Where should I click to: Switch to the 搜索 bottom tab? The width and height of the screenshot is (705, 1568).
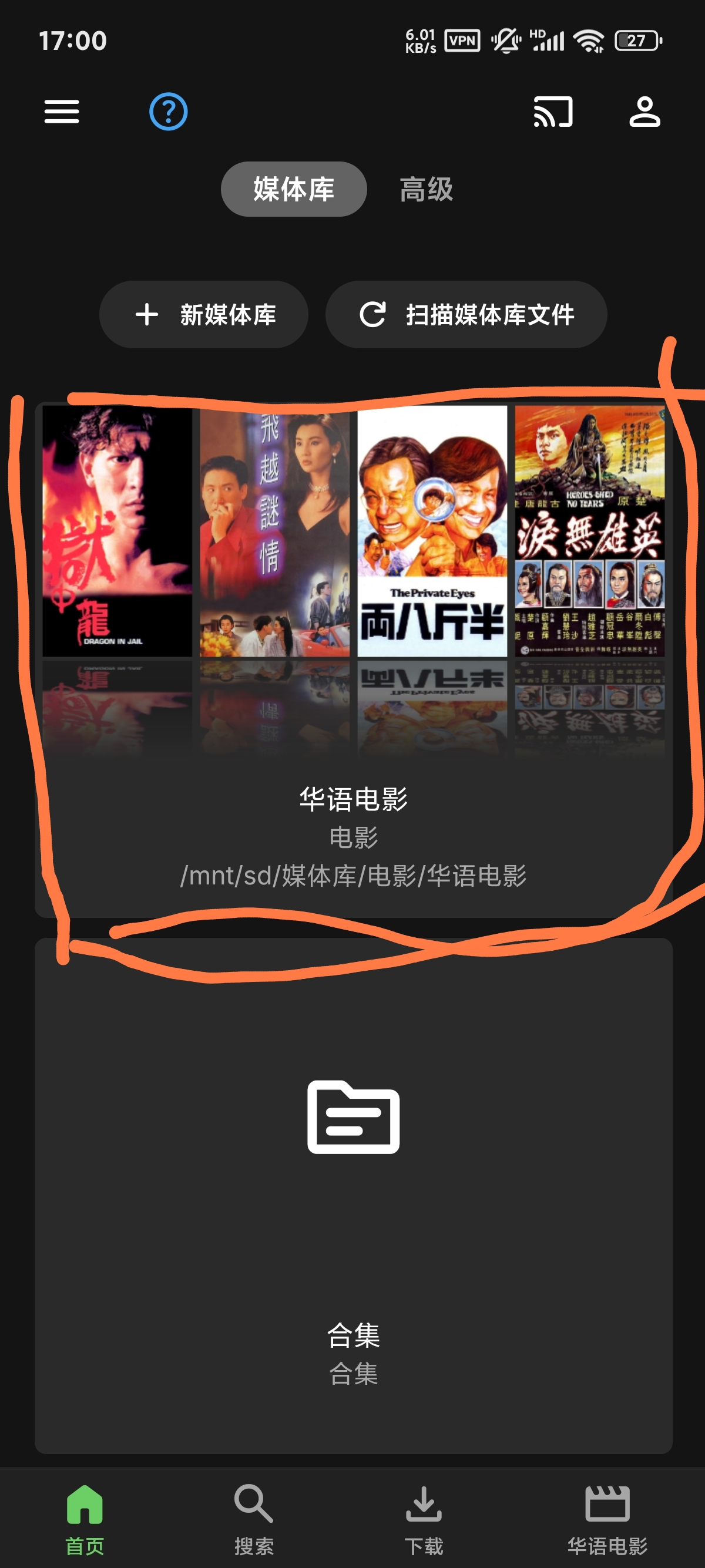(x=254, y=1519)
